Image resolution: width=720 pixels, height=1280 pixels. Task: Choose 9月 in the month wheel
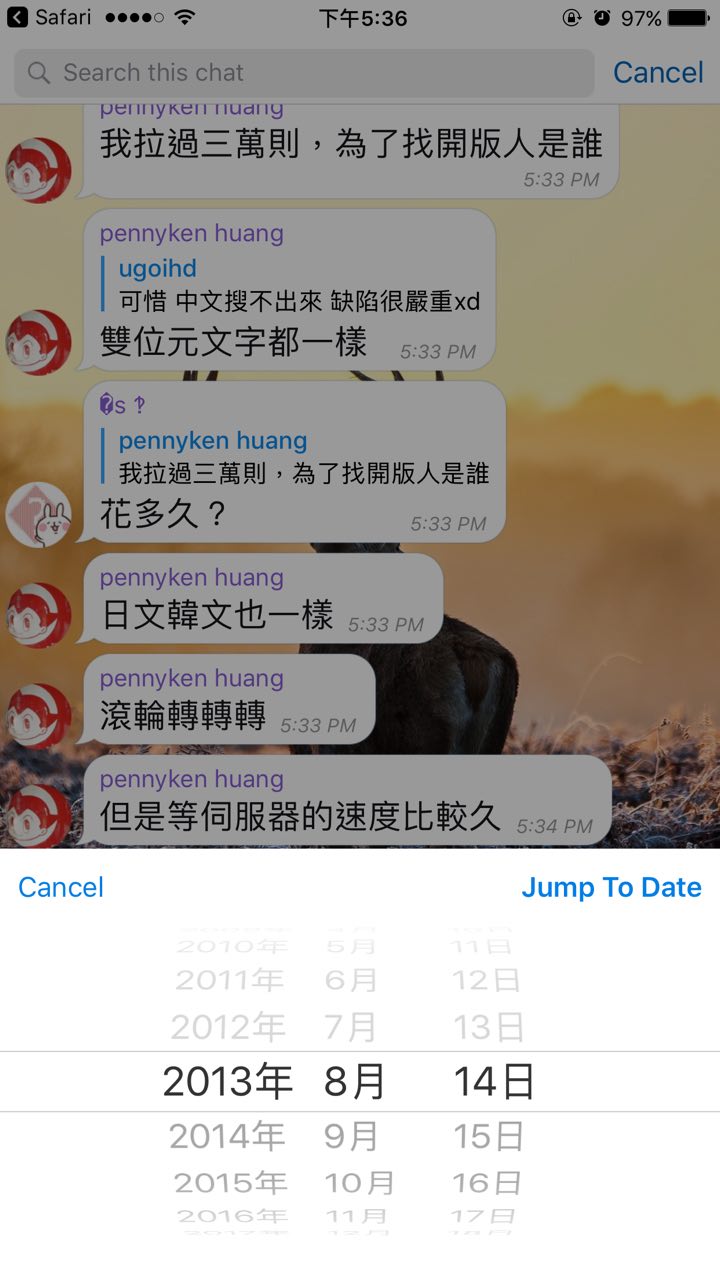[x=351, y=1136]
